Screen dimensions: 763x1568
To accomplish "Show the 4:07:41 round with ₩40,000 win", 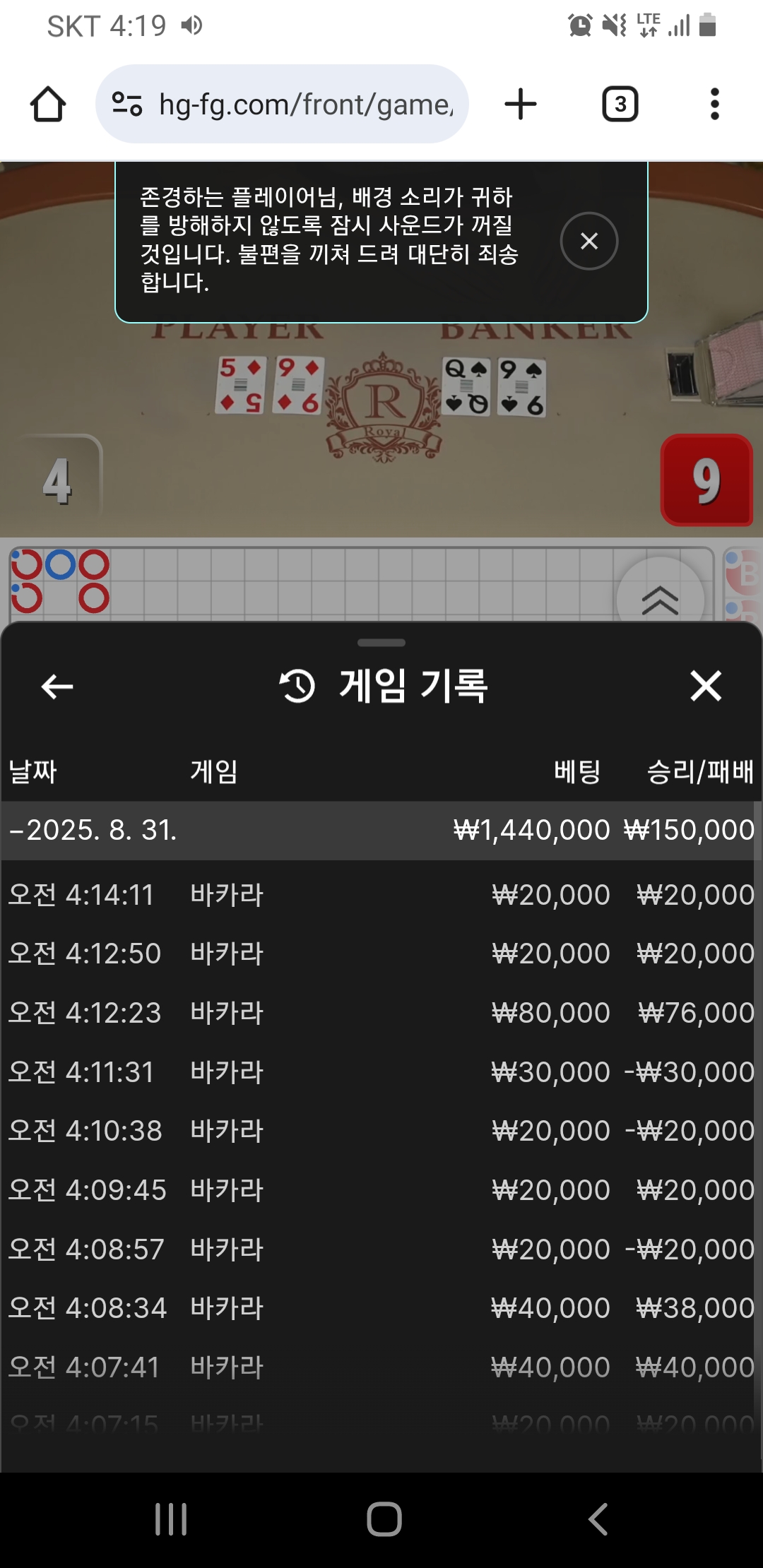I will click(x=381, y=1367).
